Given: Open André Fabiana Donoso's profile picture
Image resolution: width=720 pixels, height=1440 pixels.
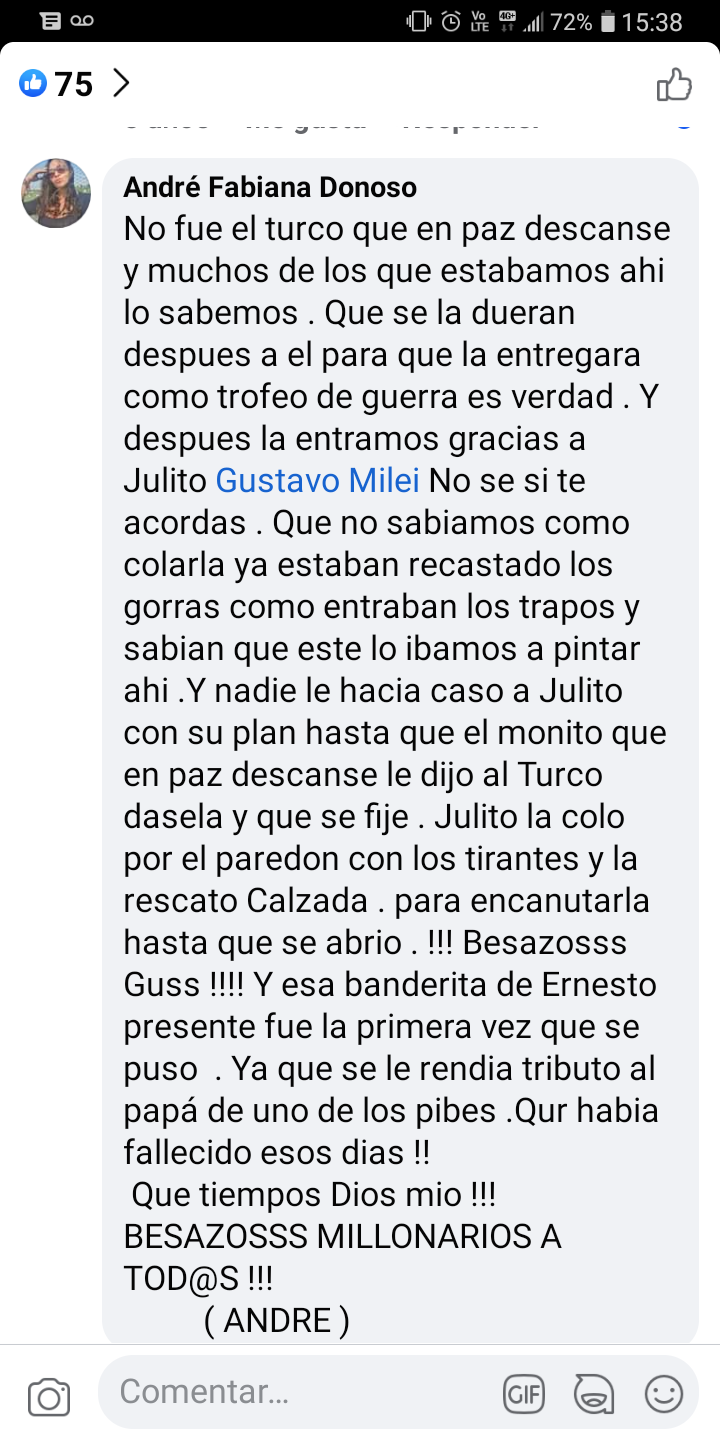Looking at the screenshot, I should coord(56,193).
